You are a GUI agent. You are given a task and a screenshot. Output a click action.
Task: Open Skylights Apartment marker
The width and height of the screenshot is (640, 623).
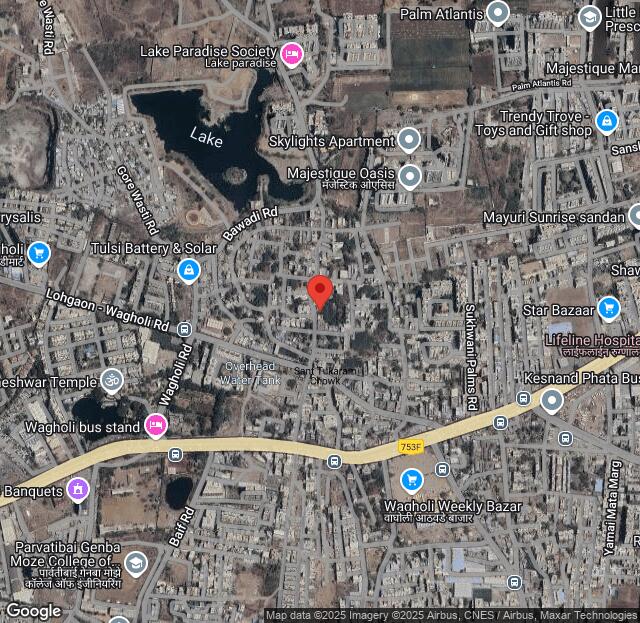[408, 140]
